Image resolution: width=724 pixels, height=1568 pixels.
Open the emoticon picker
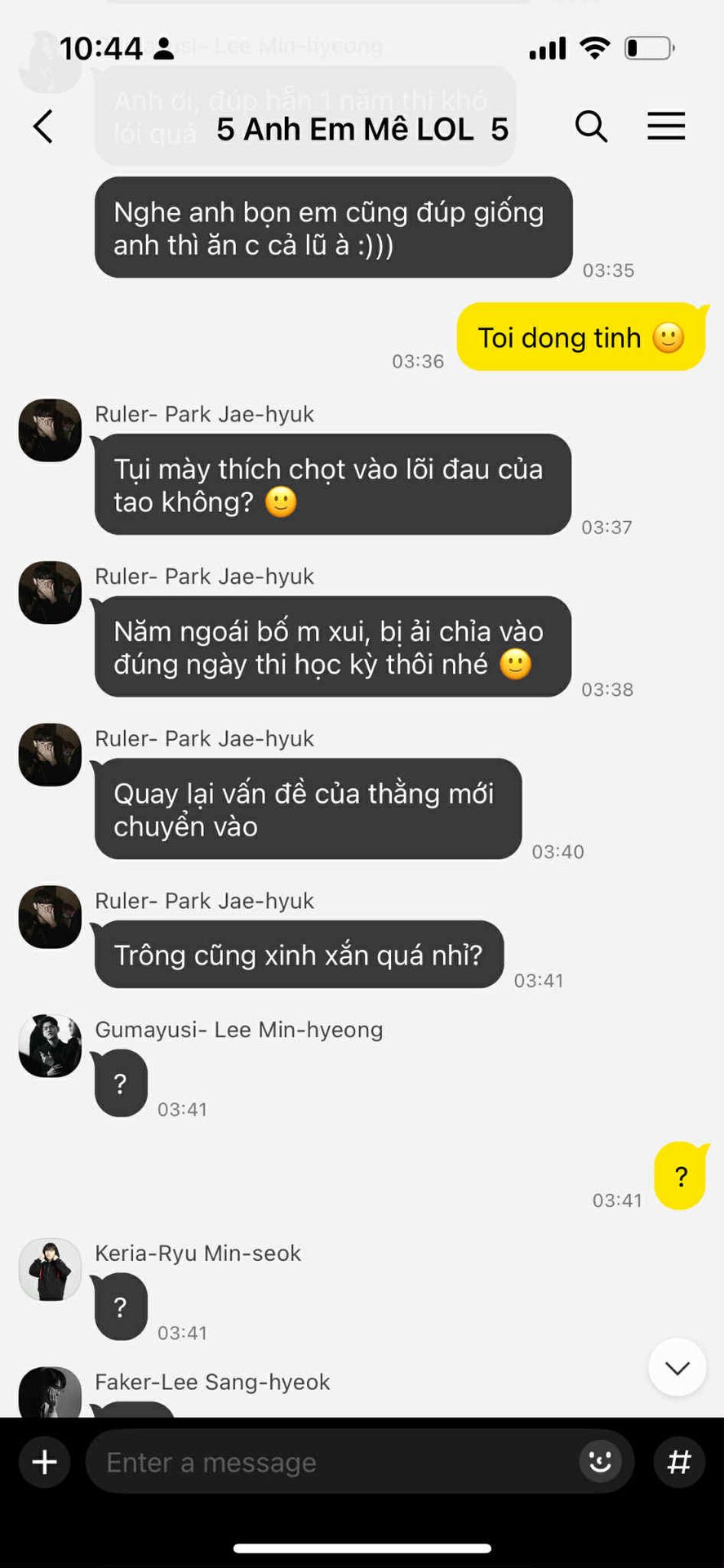(x=600, y=1462)
